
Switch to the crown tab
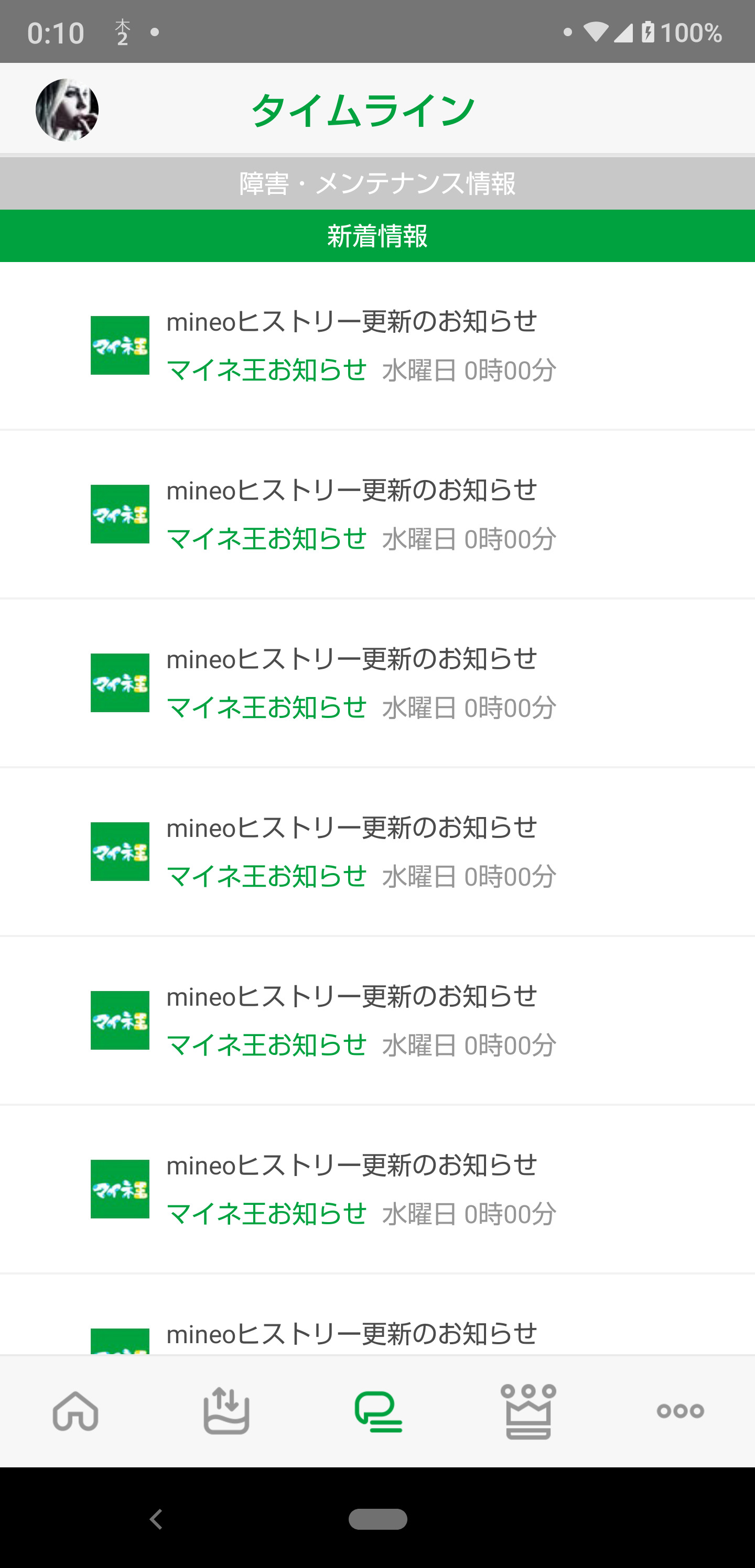[528, 1411]
